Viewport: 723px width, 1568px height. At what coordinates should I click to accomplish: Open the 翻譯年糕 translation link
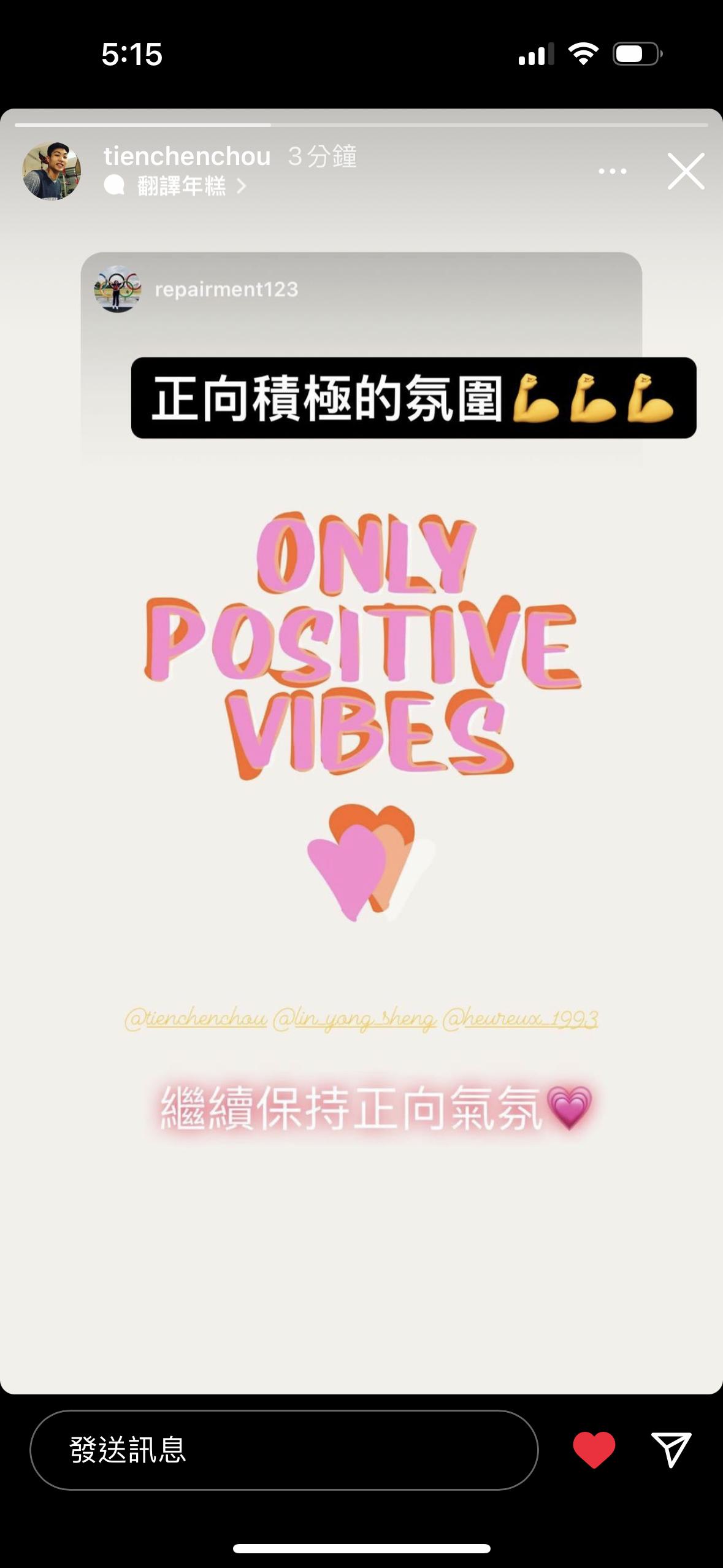175,186
